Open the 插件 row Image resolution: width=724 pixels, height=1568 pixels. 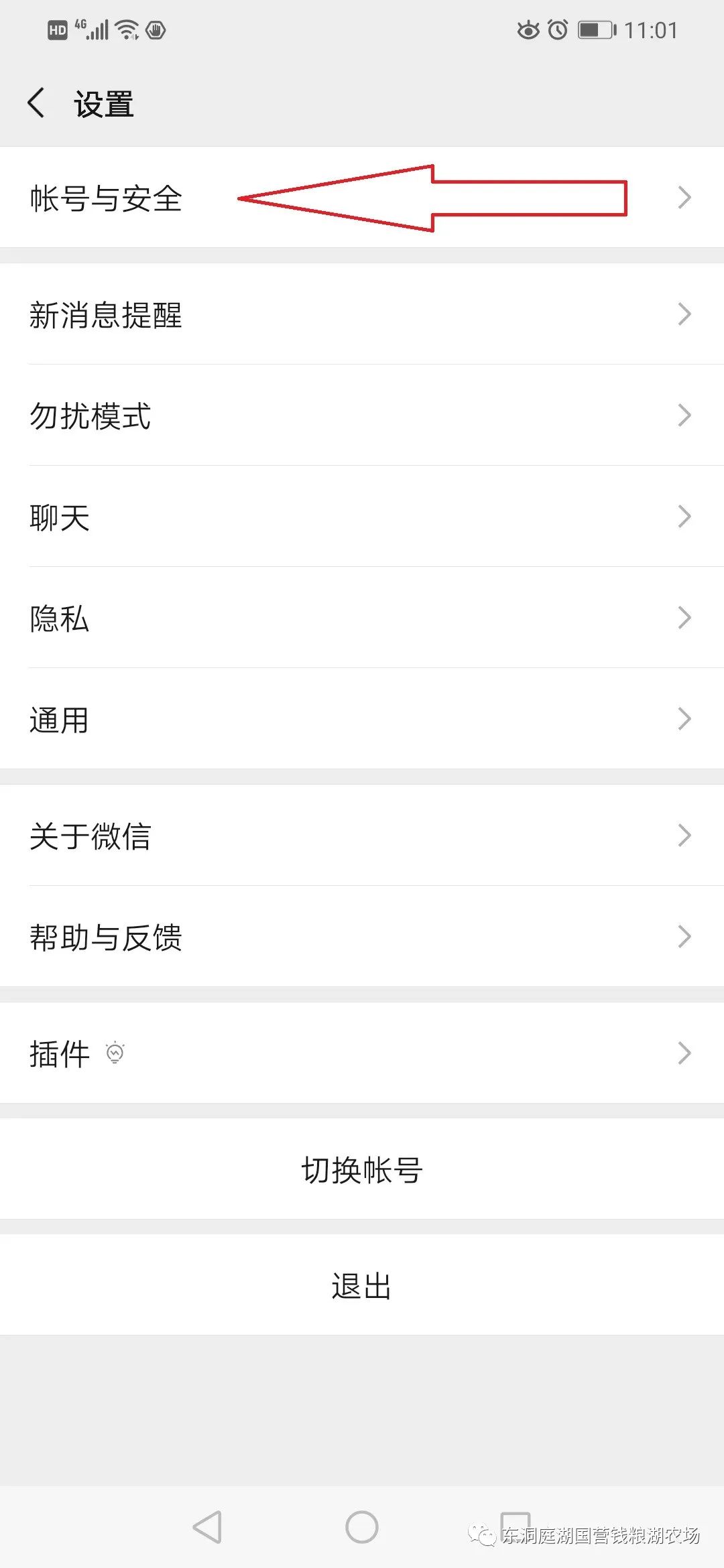pyautogui.click(x=362, y=1053)
